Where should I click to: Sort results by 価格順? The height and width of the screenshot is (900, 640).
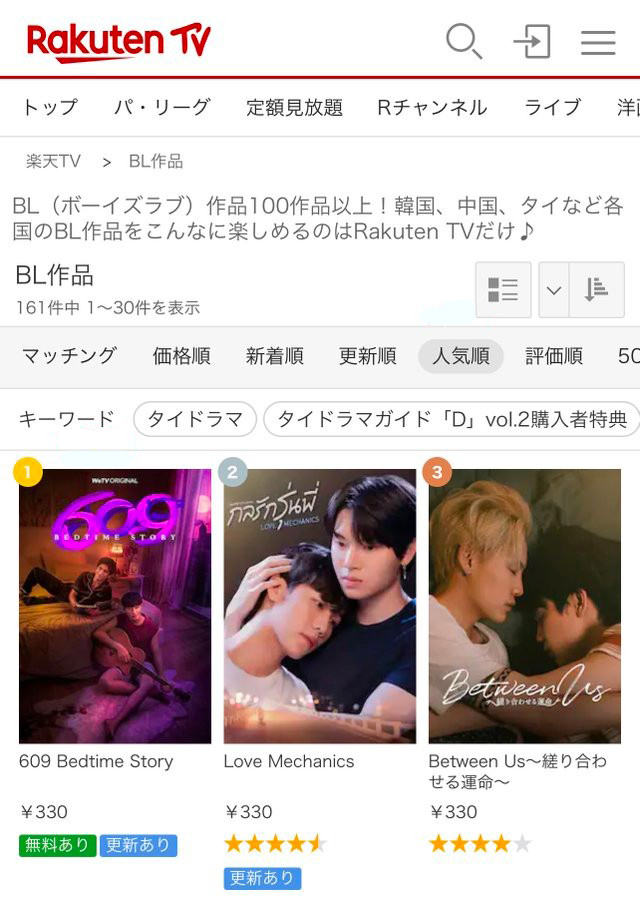(x=181, y=356)
